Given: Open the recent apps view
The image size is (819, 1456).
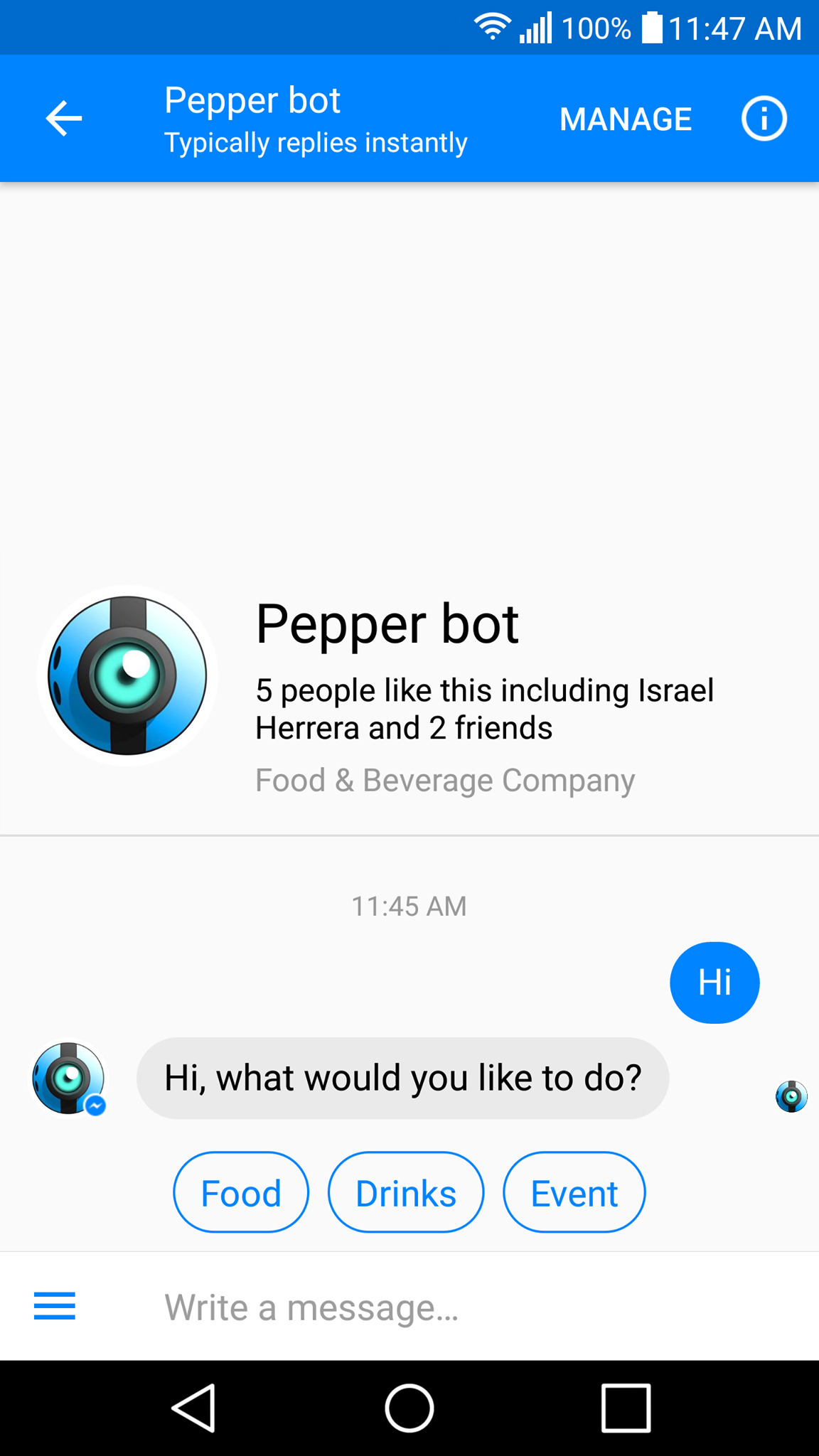Looking at the screenshot, I should [626, 1408].
